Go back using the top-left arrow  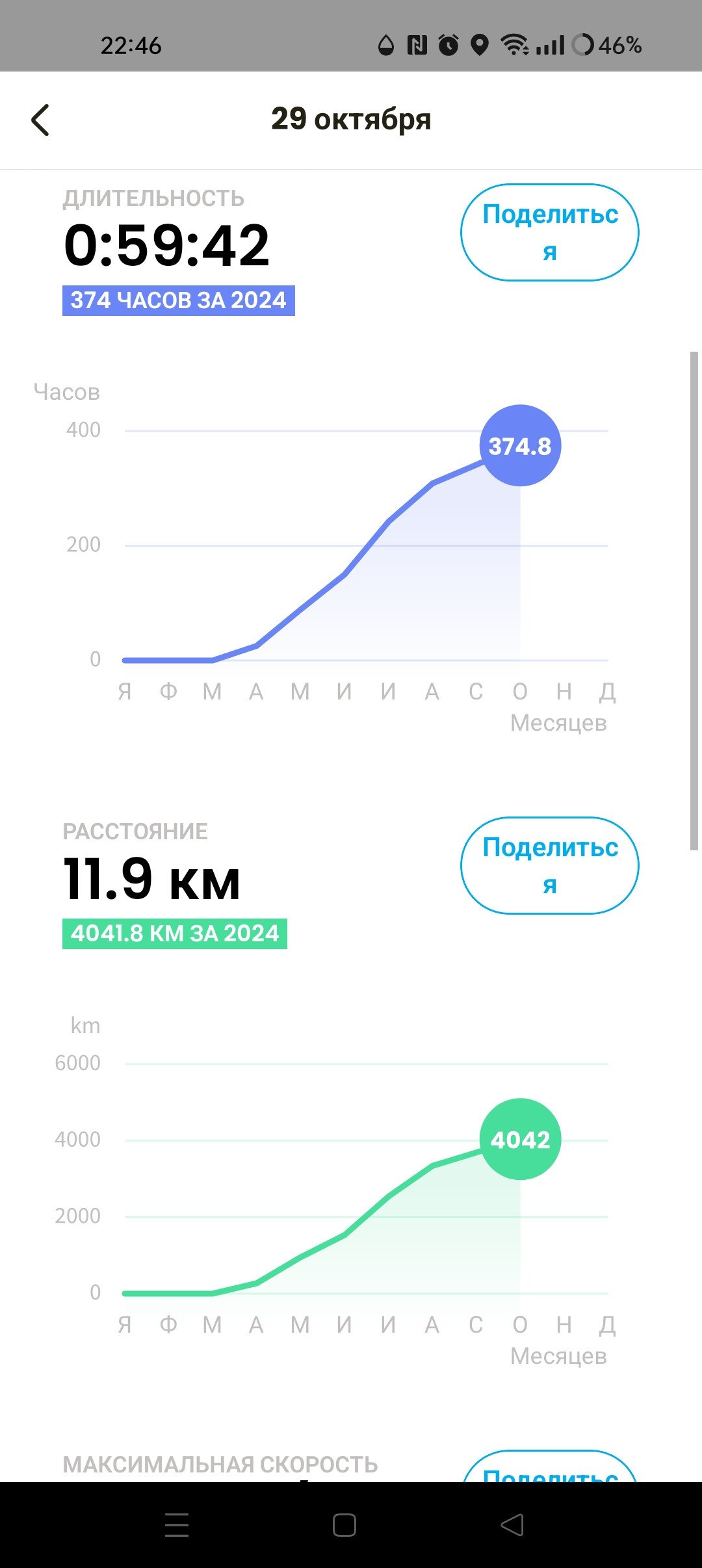(40, 120)
